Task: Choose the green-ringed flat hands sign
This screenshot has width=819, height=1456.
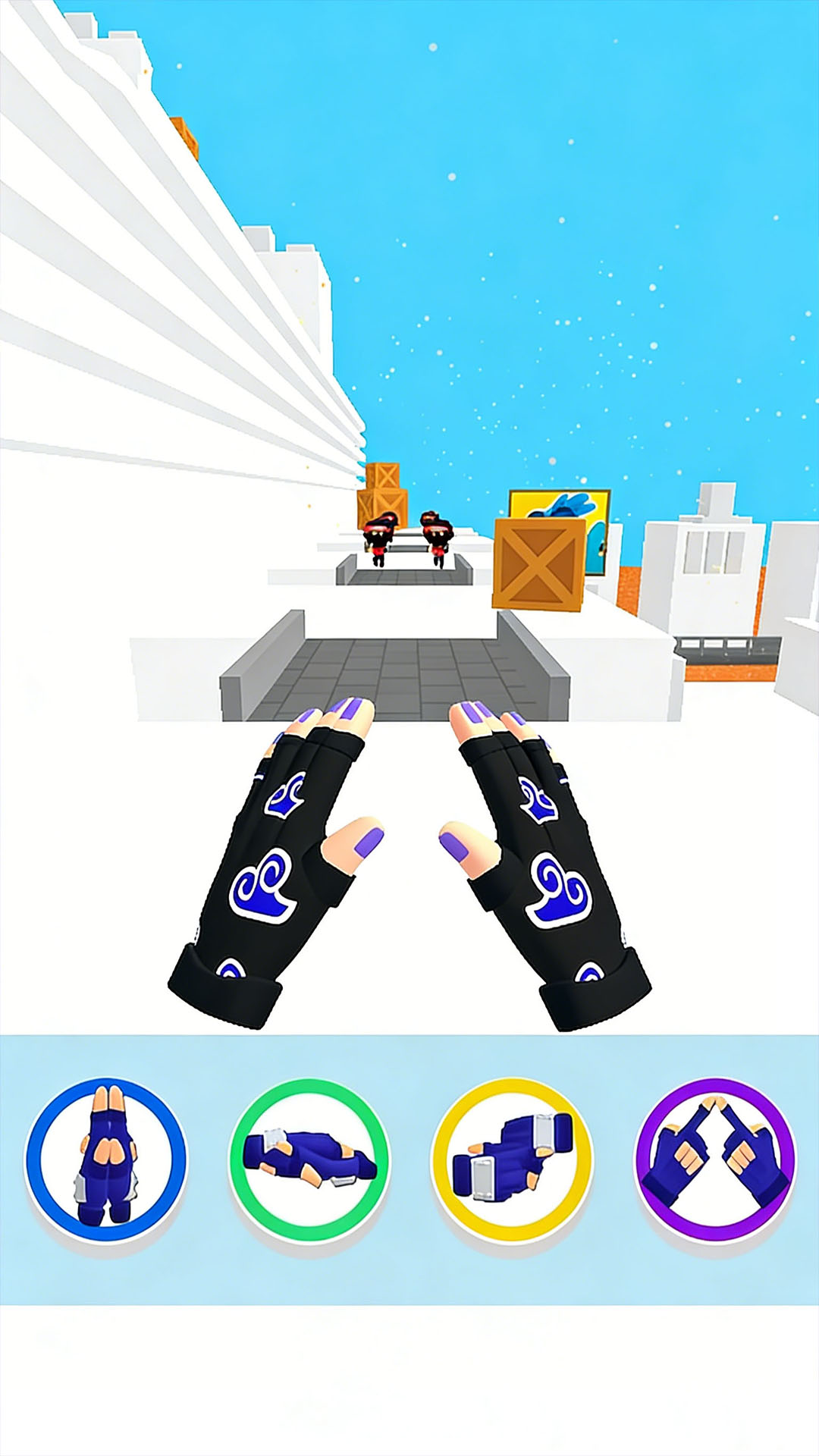Action: point(309,1159)
